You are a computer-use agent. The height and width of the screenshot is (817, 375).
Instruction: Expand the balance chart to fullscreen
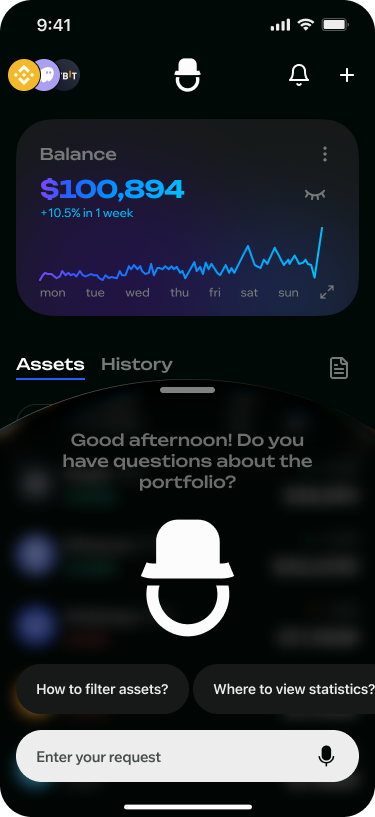[327, 292]
